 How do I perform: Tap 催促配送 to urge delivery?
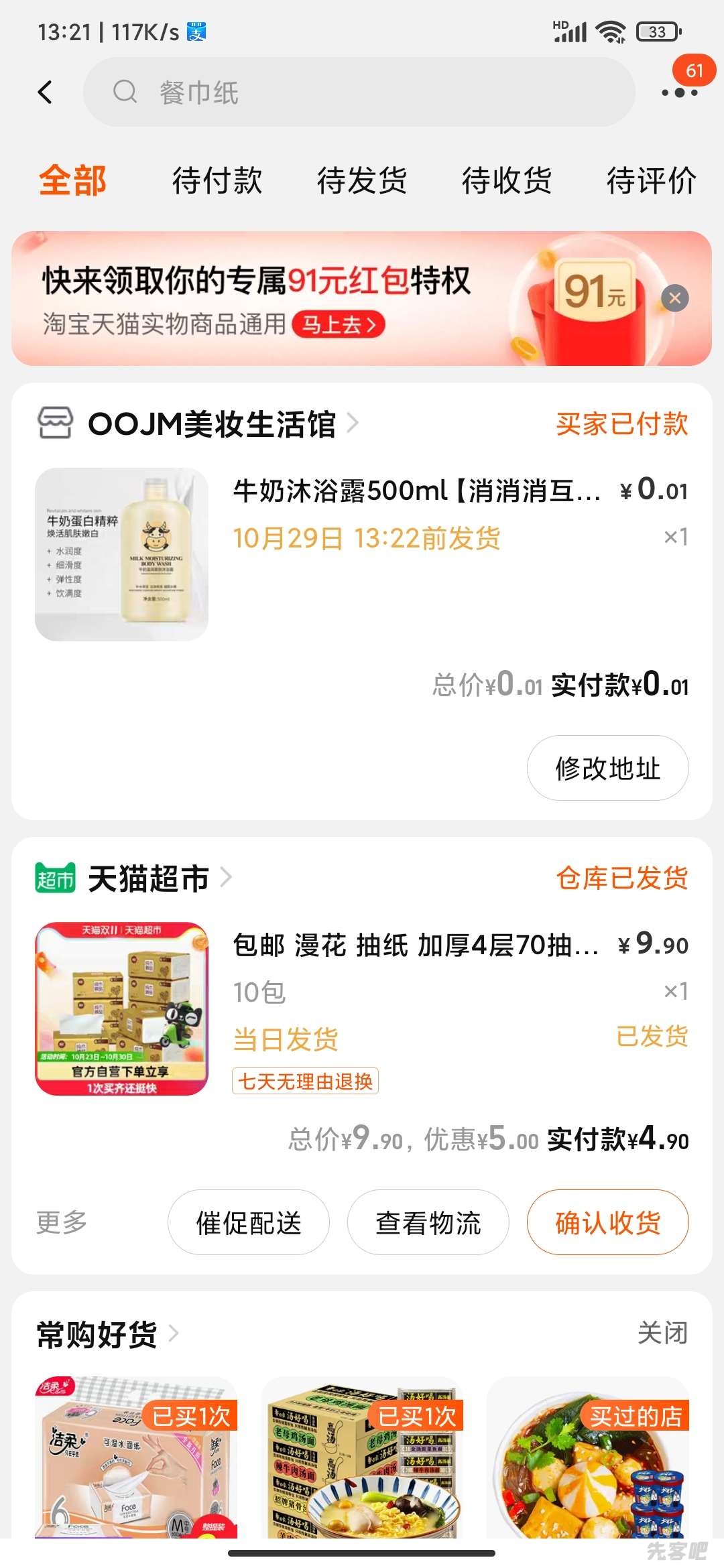[x=249, y=1222]
